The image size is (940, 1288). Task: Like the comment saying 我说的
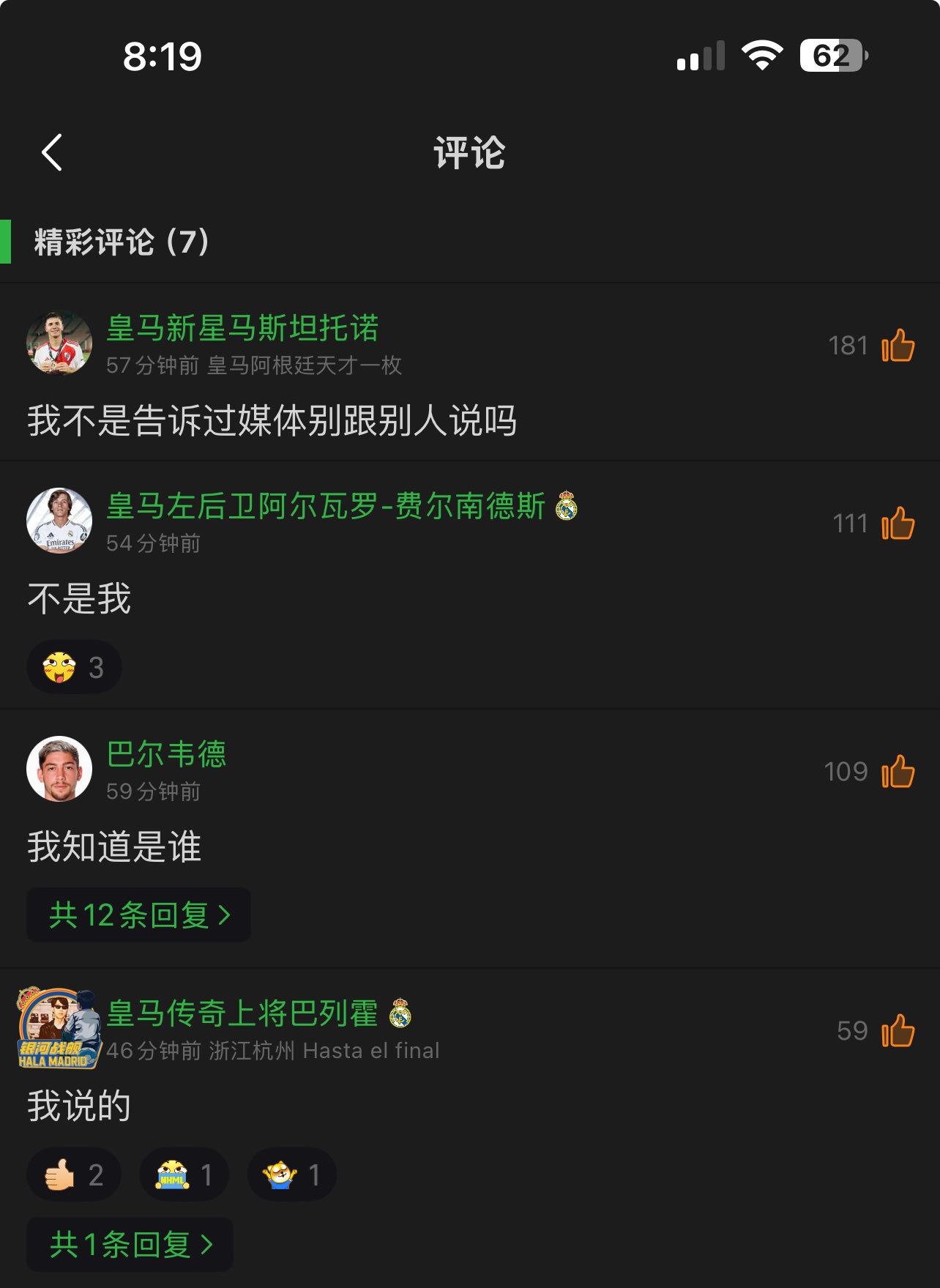[x=898, y=1031]
